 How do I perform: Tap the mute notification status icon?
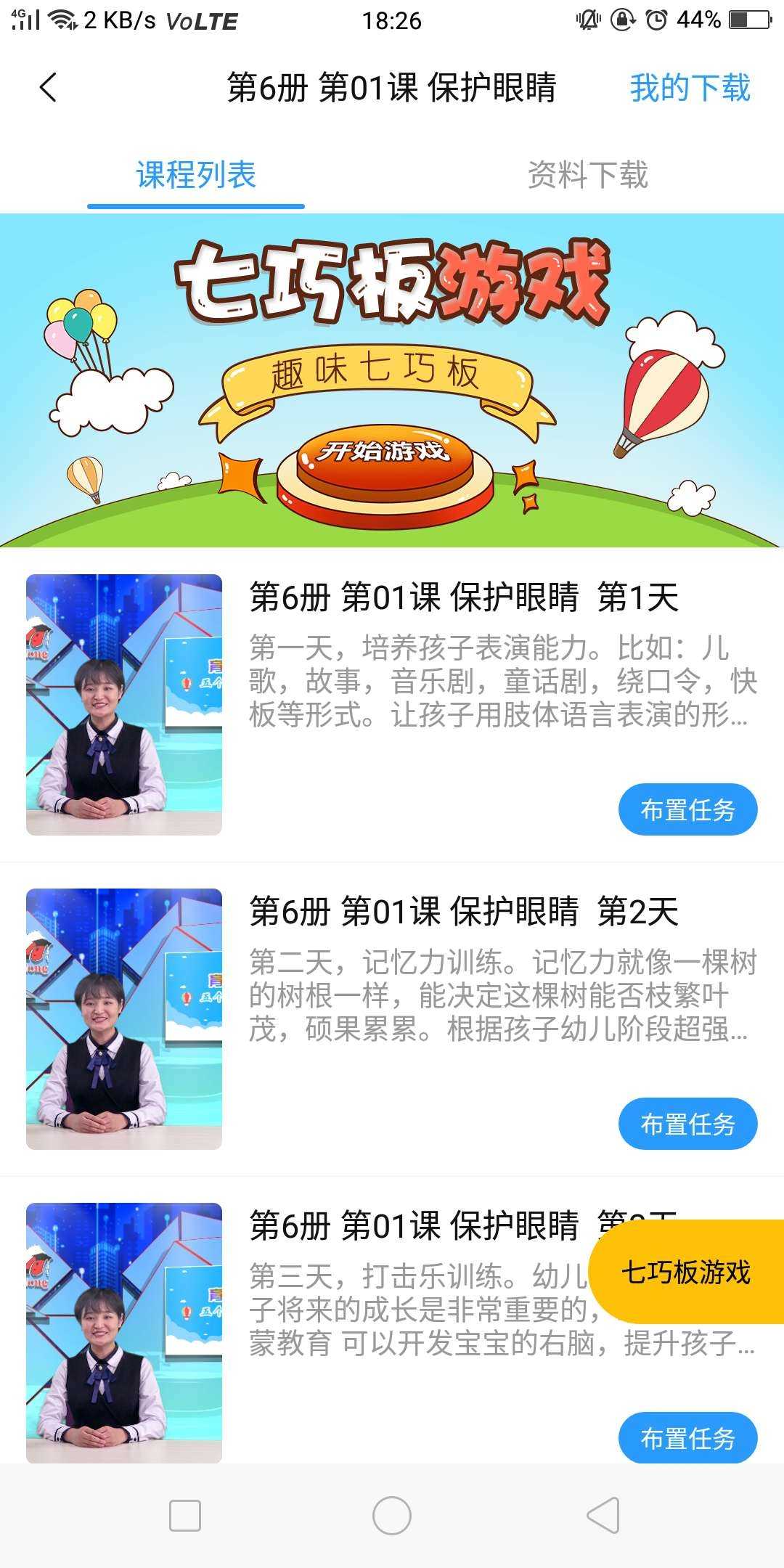click(589, 20)
